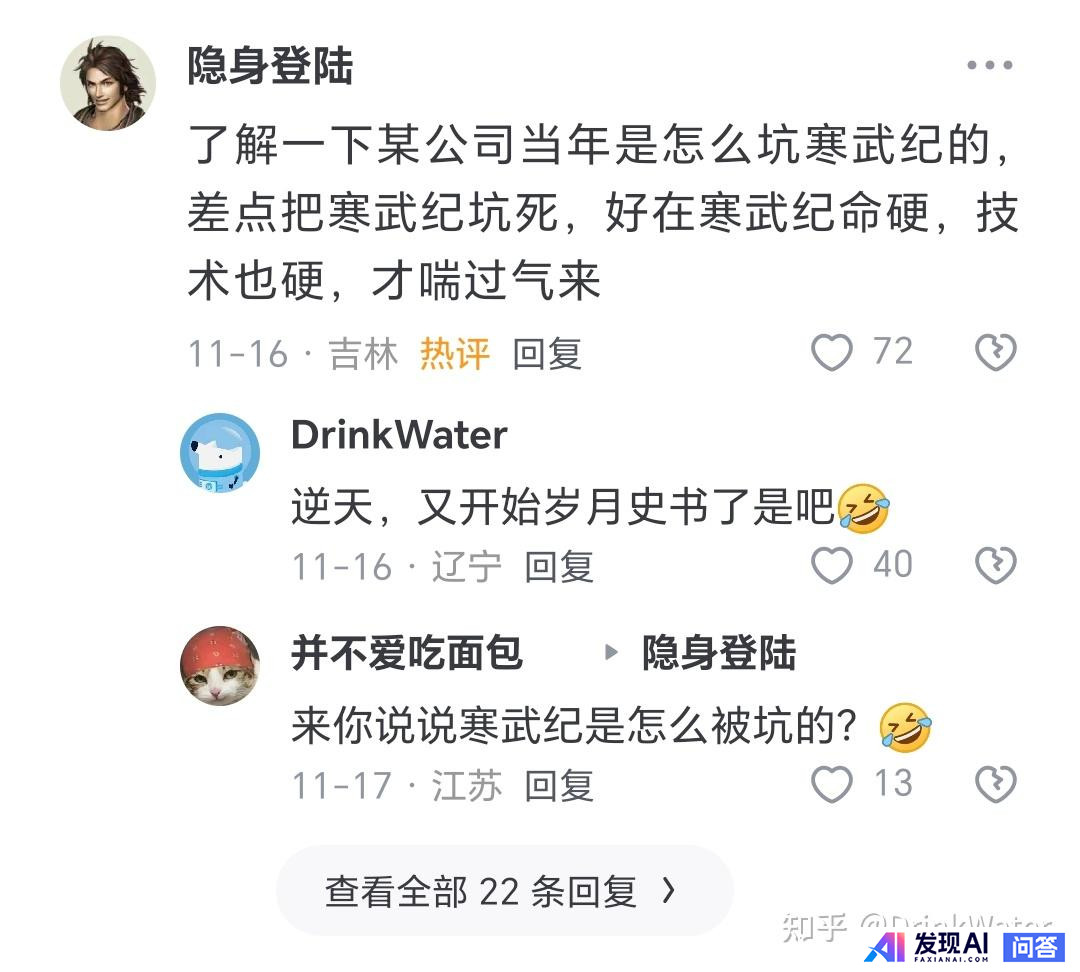1080x972 pixels.
Task: Like DrinkWater's reply
Action: click(832, 566)
